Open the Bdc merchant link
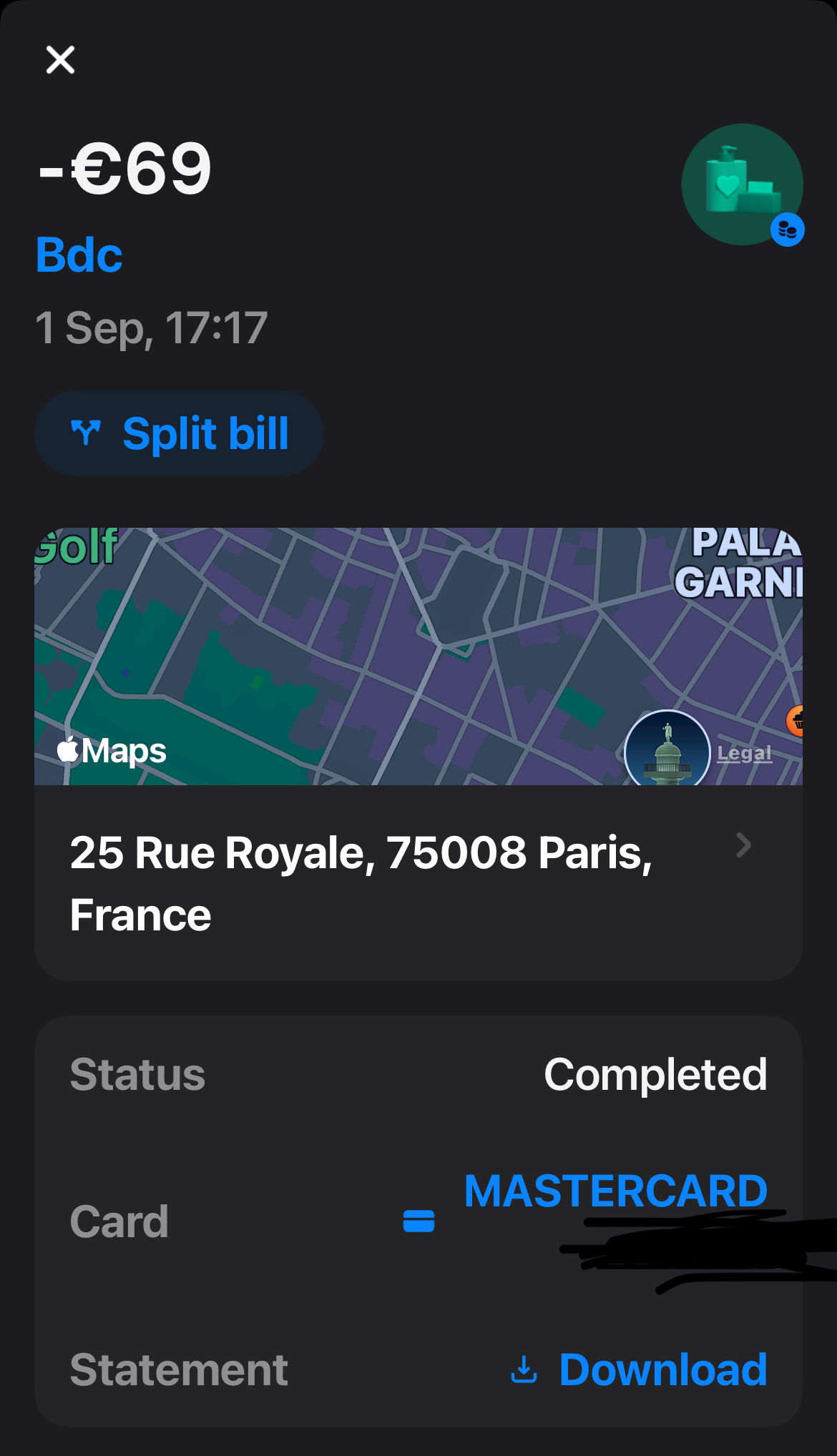The width and height of the screenshot is (837, 1456). pos(79,255)
